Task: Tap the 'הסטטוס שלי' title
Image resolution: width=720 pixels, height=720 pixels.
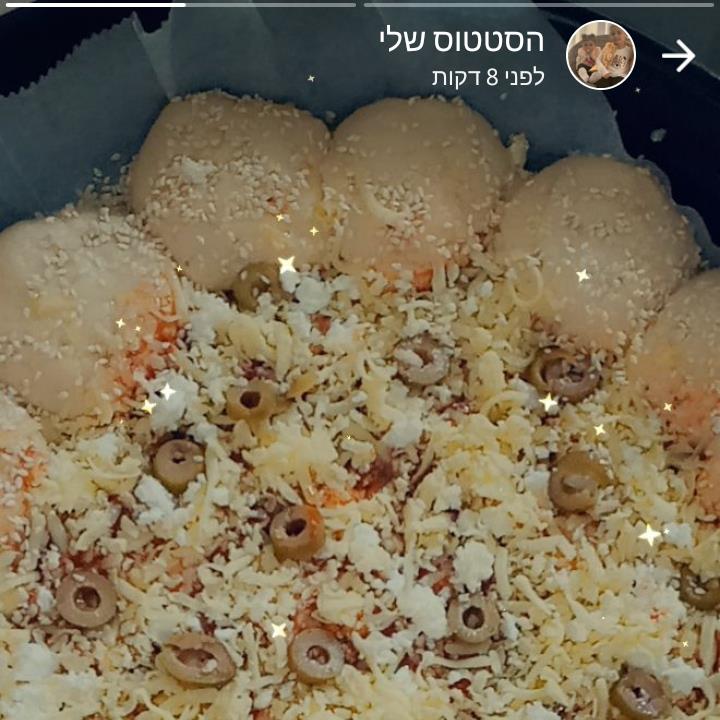Action: (461, 41)
